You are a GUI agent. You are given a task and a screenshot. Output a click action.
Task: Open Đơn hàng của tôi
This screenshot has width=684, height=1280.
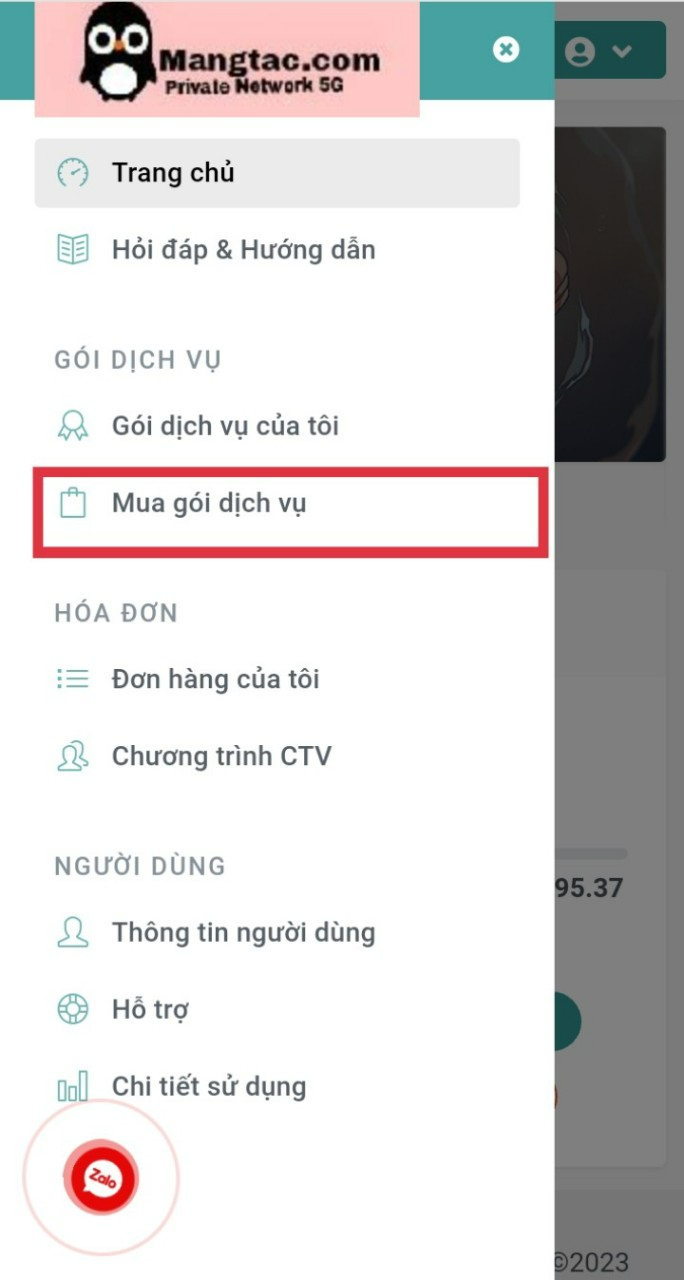pos(215,679)
